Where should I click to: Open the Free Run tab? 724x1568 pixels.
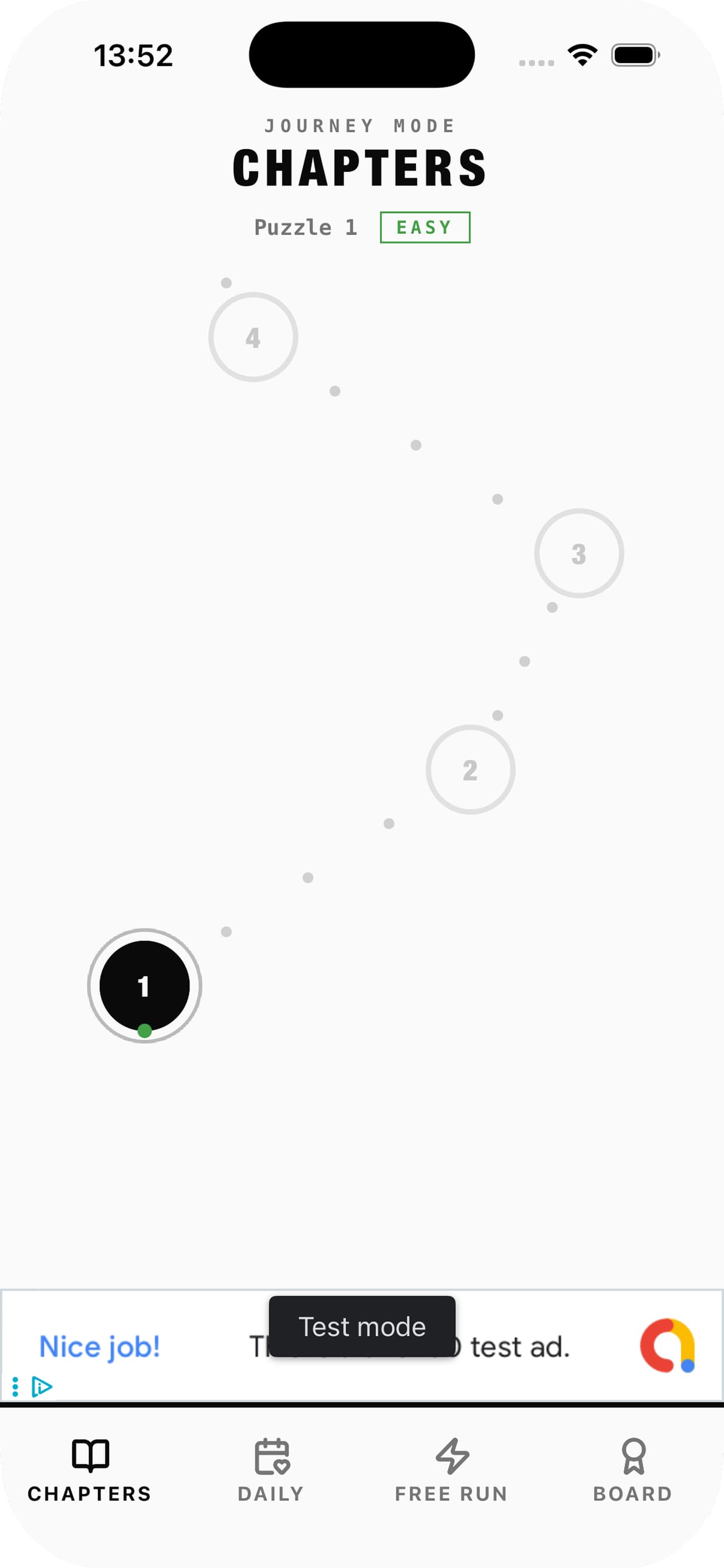coord(451,1469)
